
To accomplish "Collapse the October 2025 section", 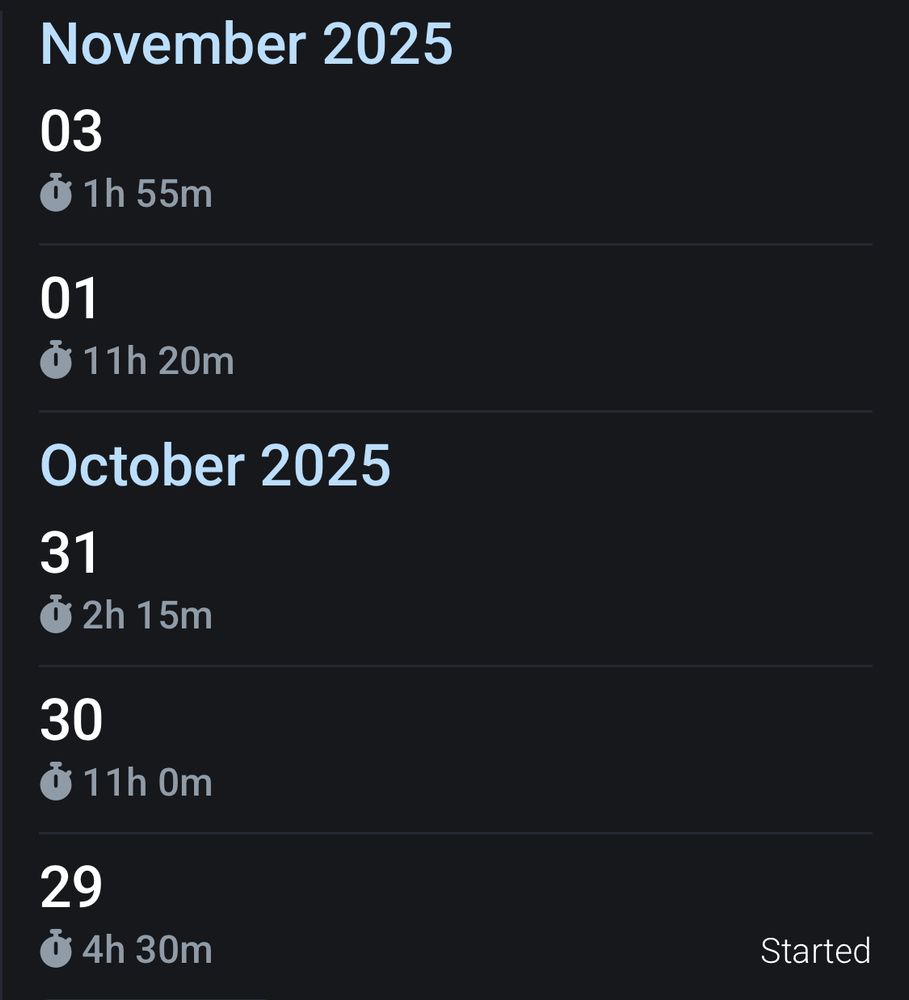I will (215, 464).
